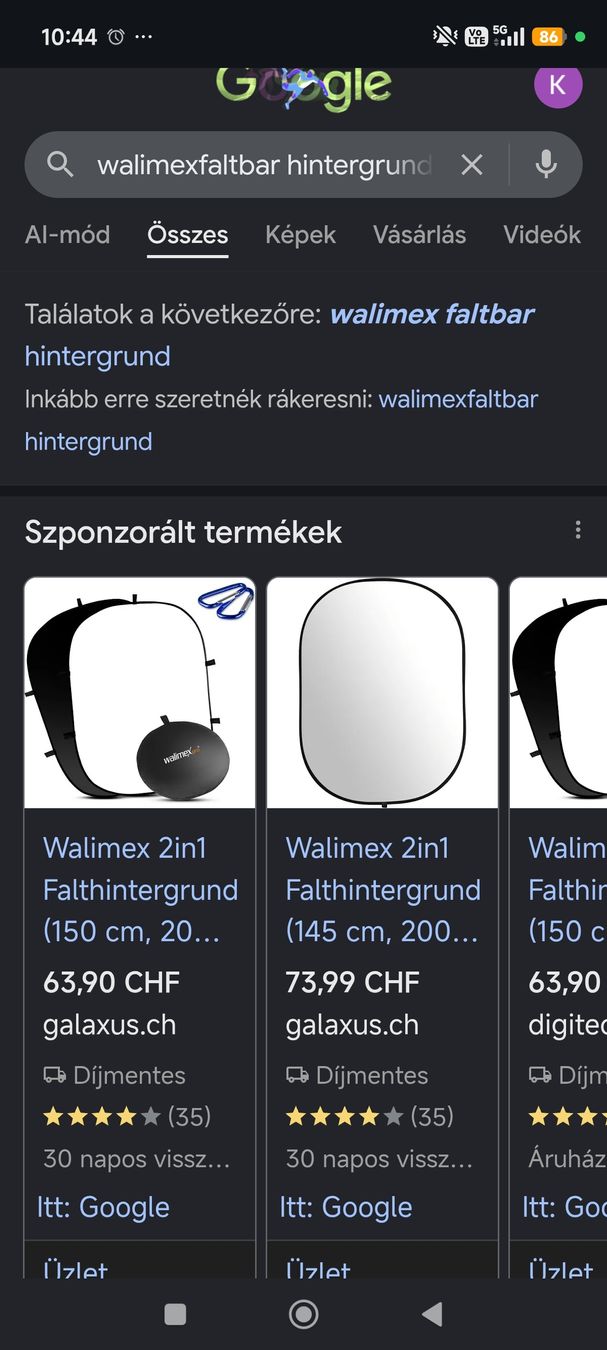Go back using the system back button

tap(432, 1314)
